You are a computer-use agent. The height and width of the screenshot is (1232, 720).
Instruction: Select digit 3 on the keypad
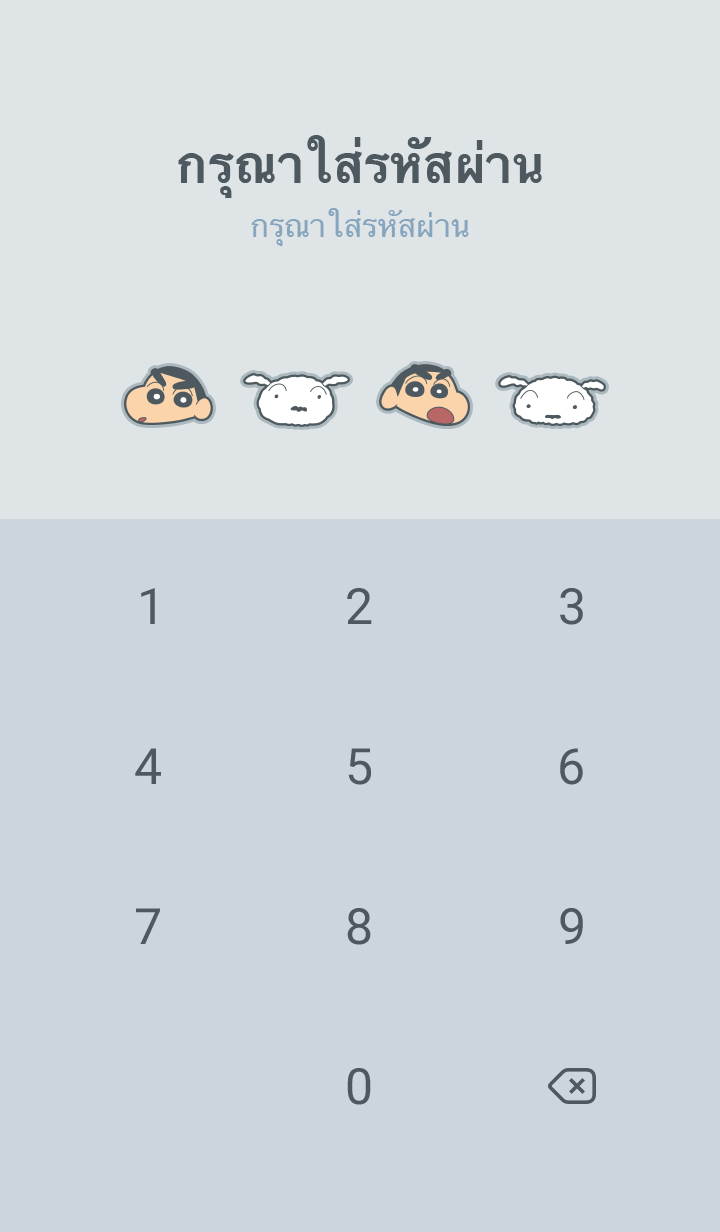click(571, 607)
